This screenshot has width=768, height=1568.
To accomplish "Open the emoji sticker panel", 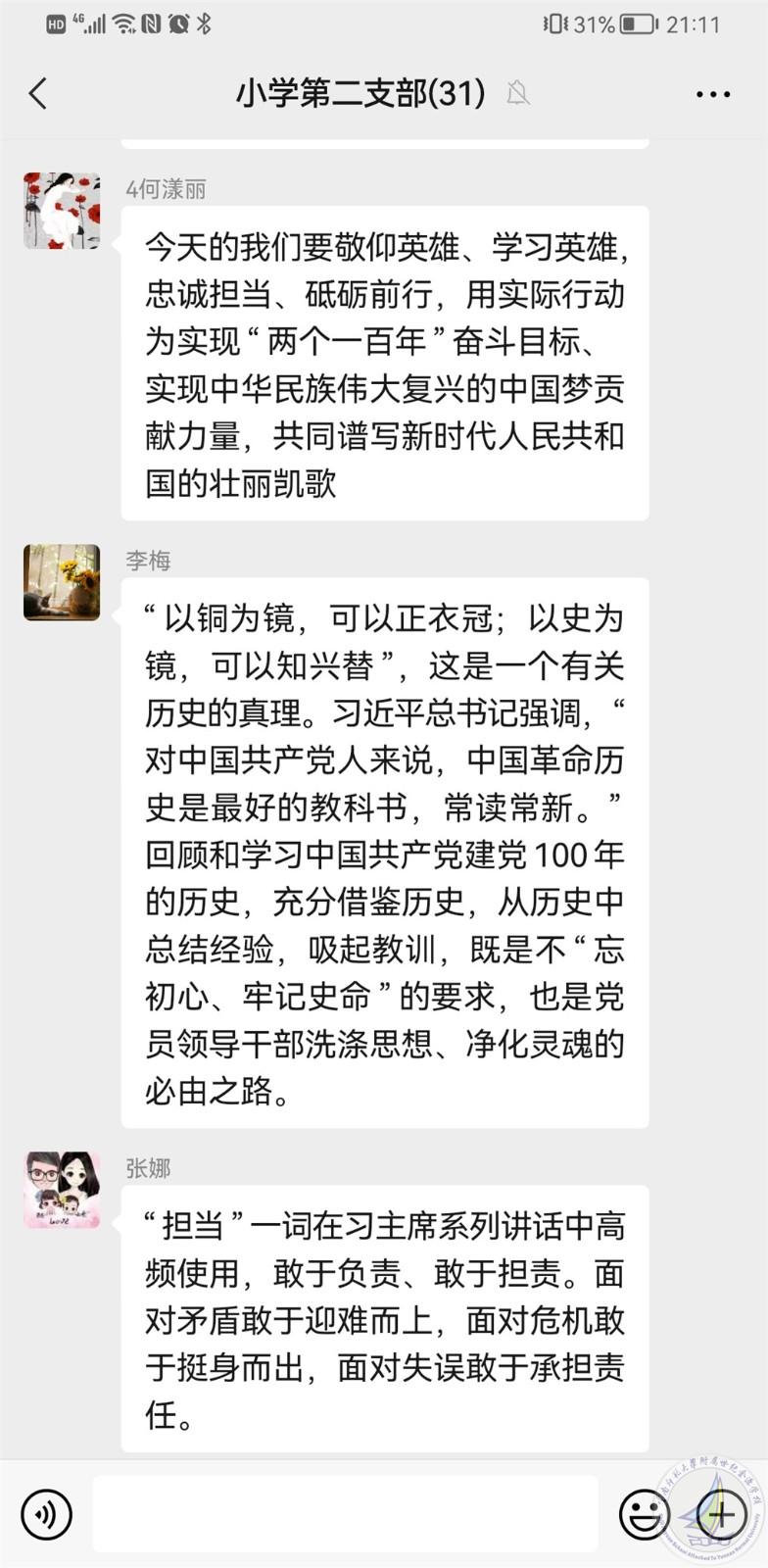I will 644,1514.
